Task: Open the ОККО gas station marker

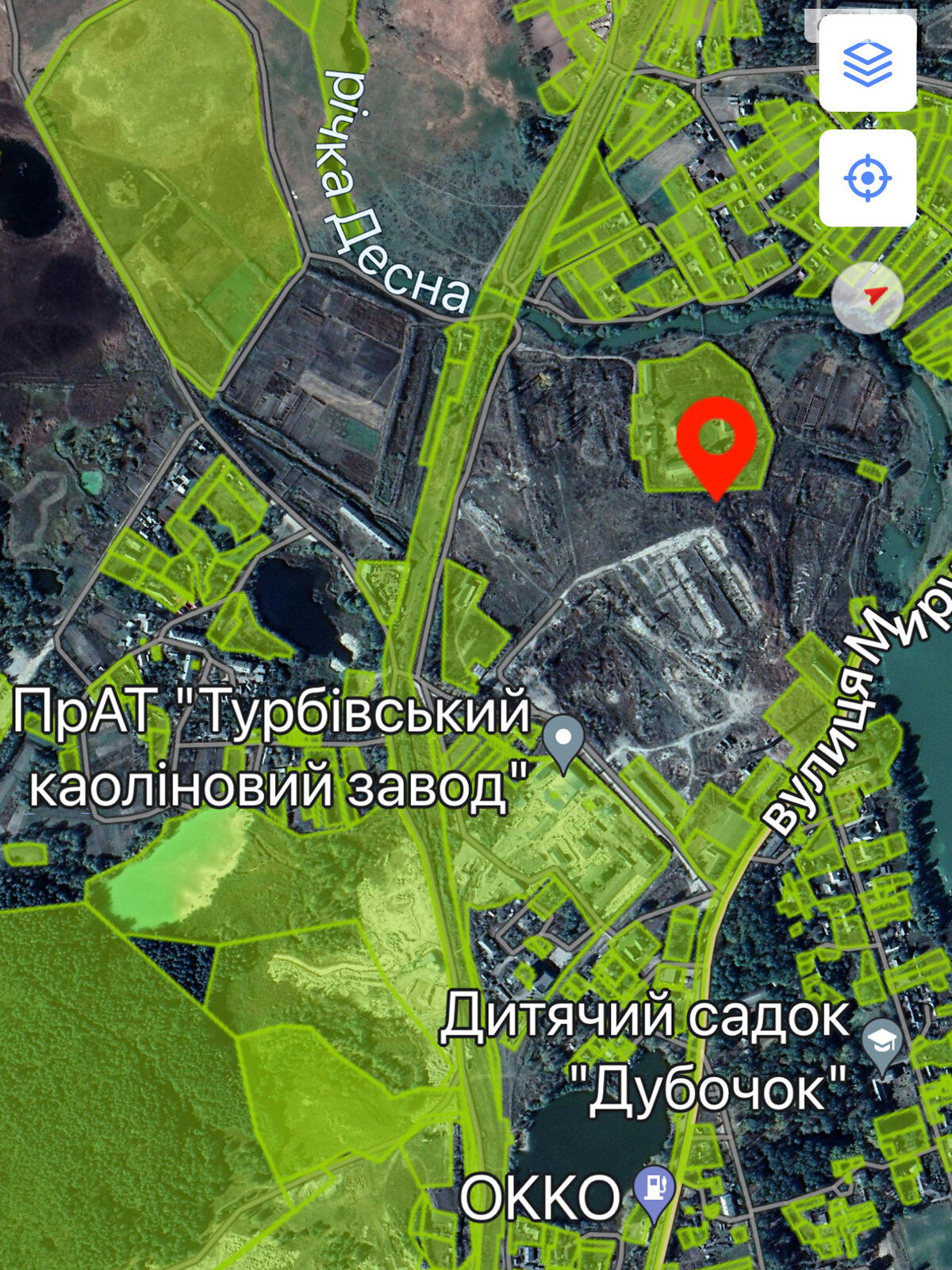Action: 654,1192
